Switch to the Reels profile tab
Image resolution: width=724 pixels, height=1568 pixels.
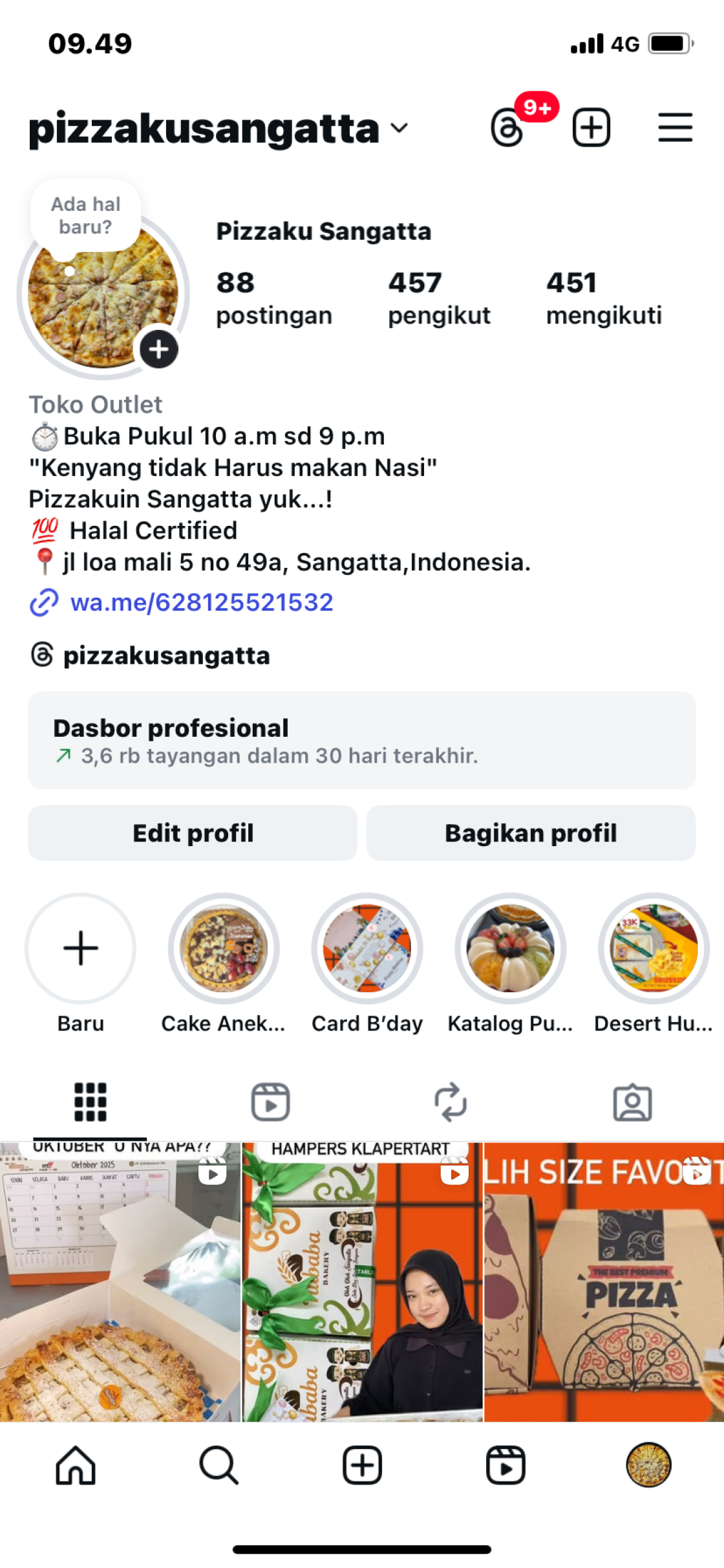pyautogui.click(x=270, y=1102)
